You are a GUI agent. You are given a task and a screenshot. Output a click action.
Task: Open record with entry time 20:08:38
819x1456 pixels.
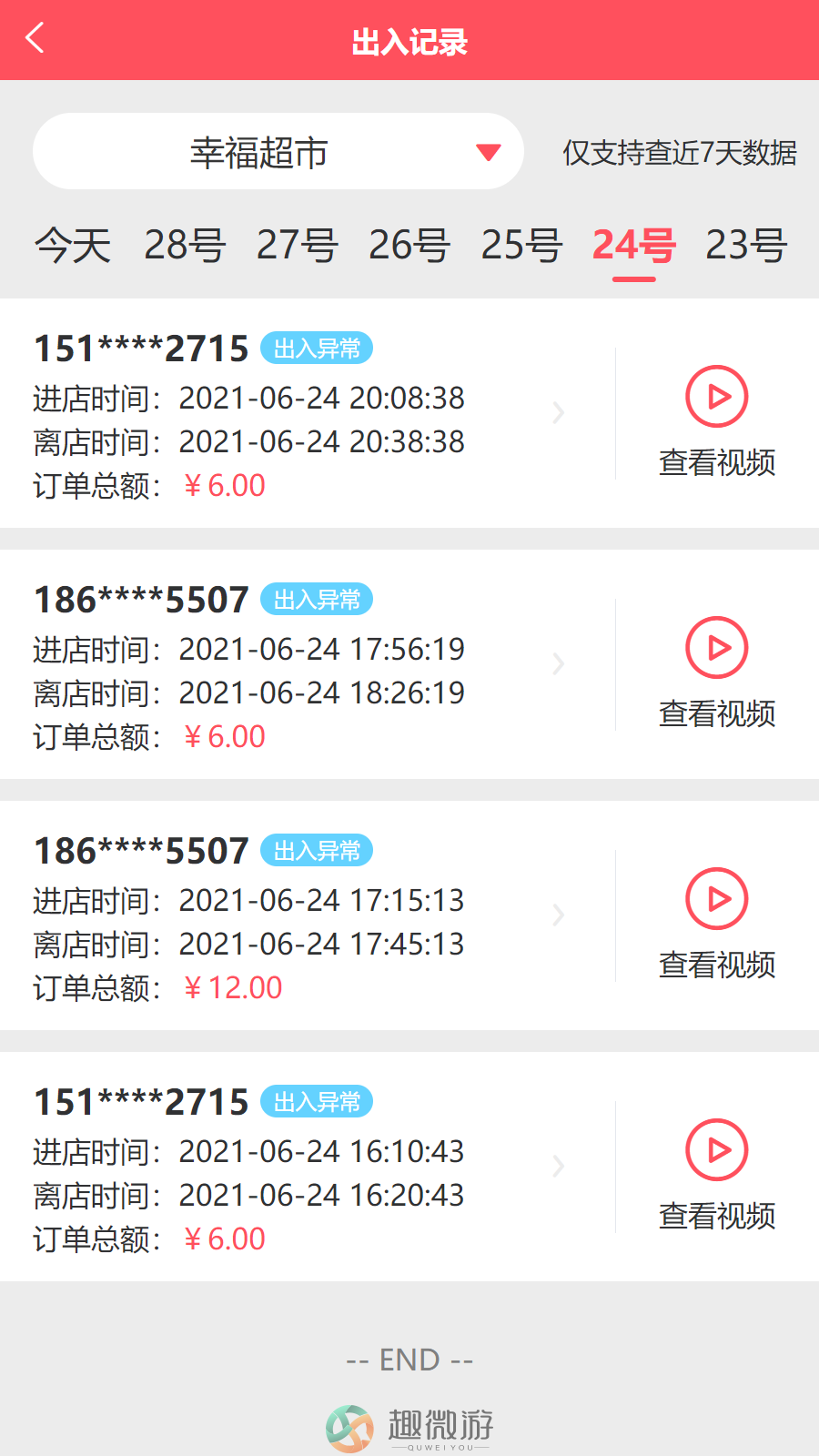click(308, 413)
